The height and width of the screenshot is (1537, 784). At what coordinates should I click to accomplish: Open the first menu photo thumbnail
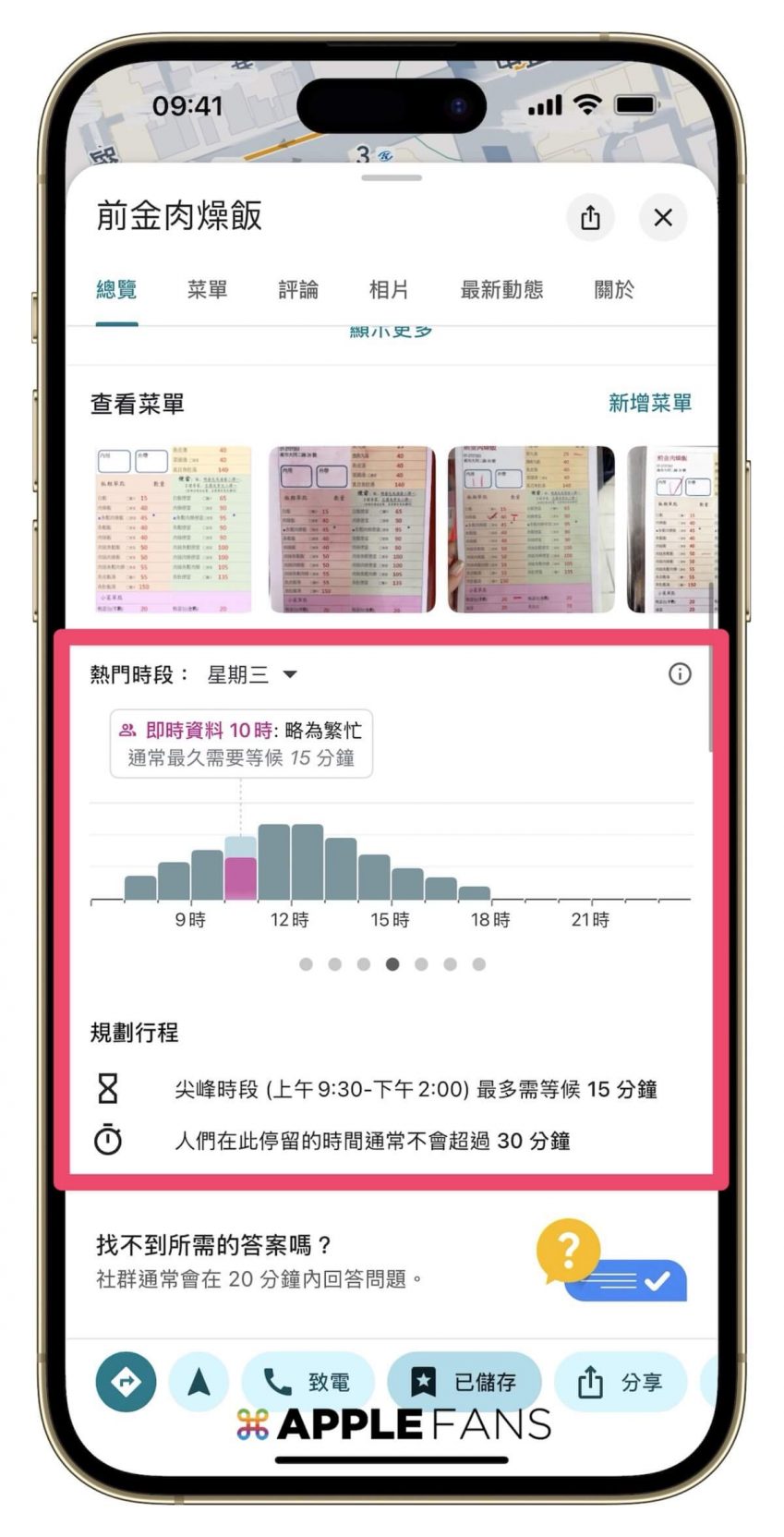point(173,529)
